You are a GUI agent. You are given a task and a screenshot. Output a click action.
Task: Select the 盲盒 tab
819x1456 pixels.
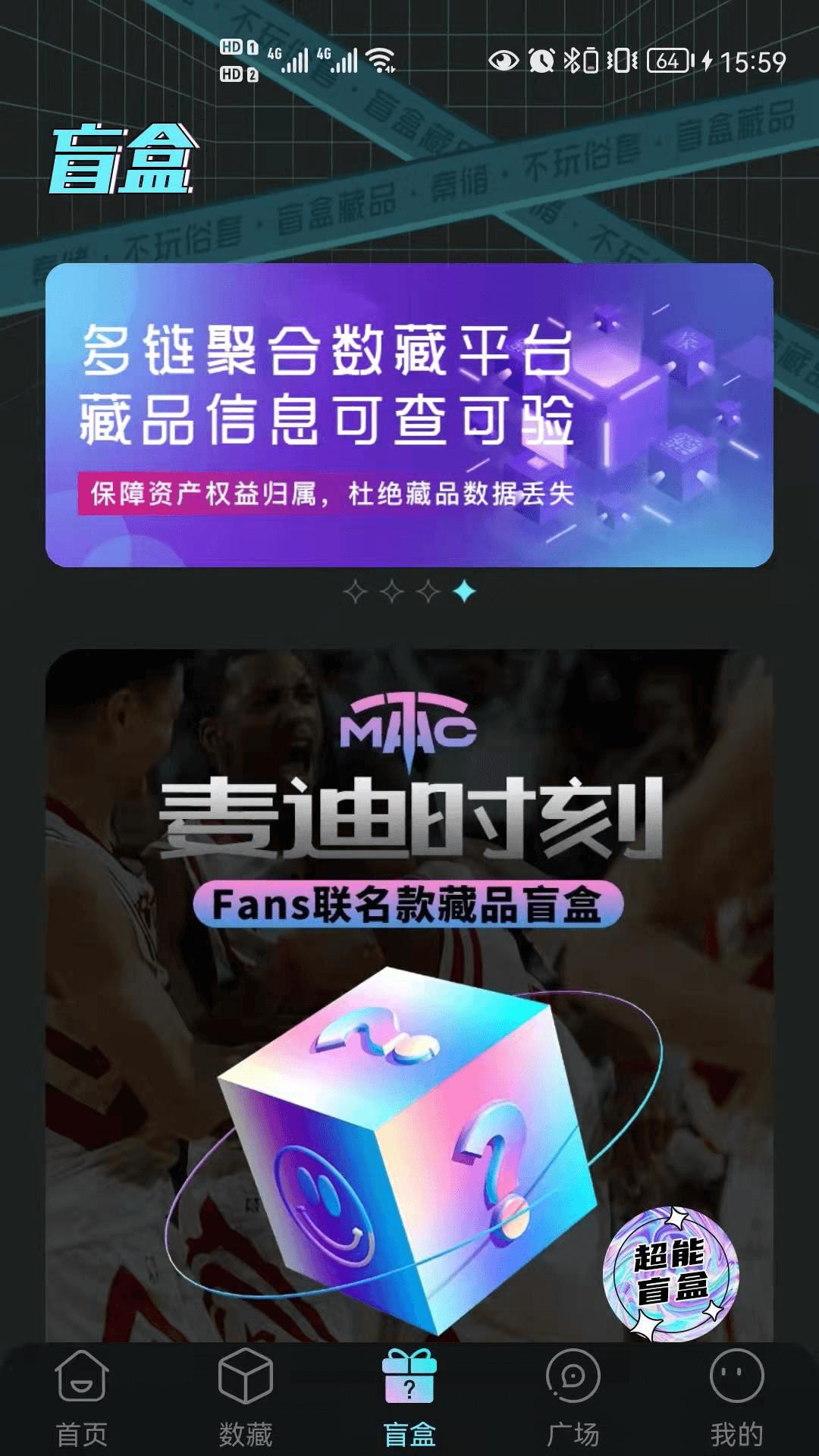409,1397
